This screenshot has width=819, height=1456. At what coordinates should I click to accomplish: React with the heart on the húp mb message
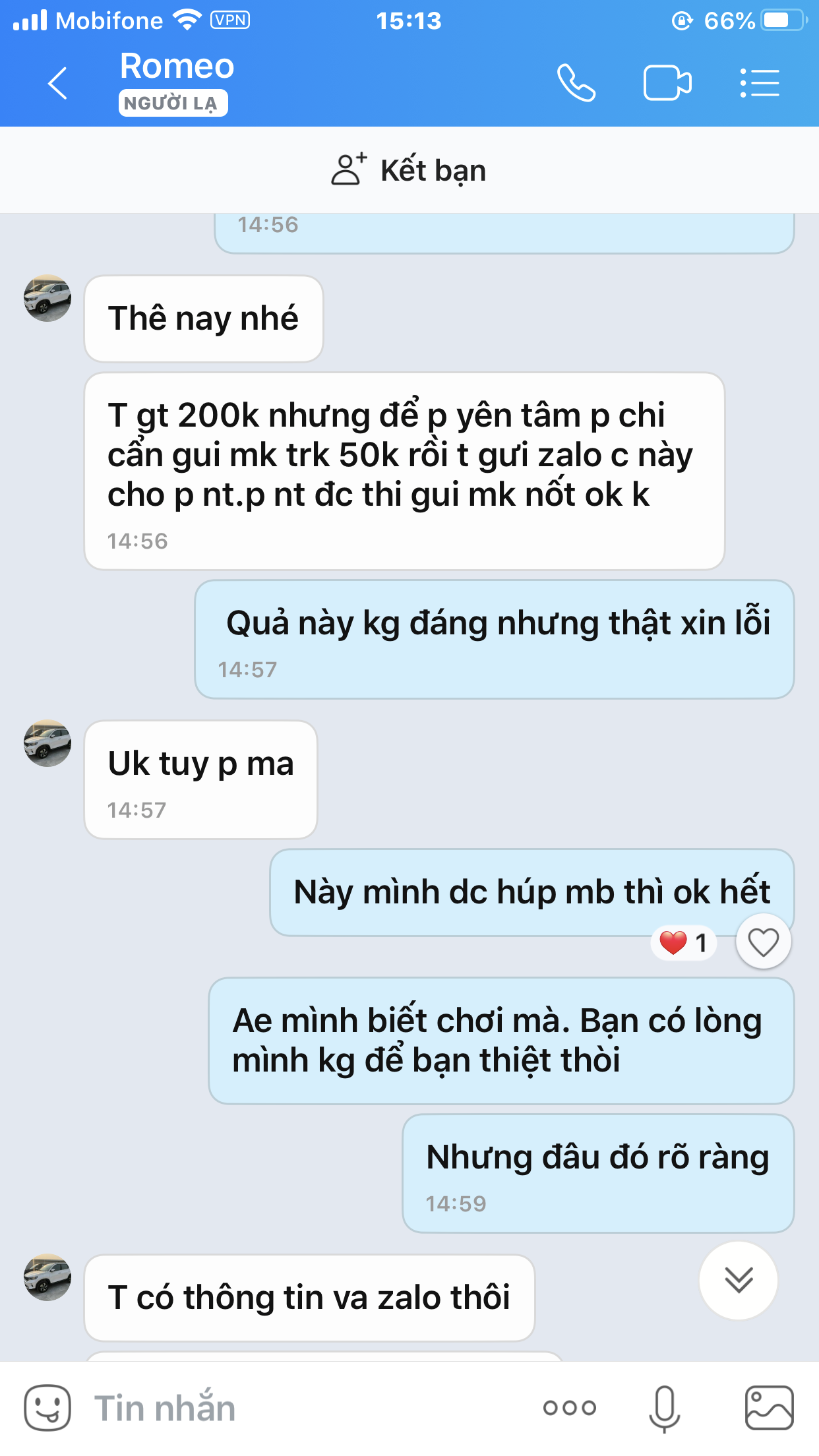pos(764,942)
